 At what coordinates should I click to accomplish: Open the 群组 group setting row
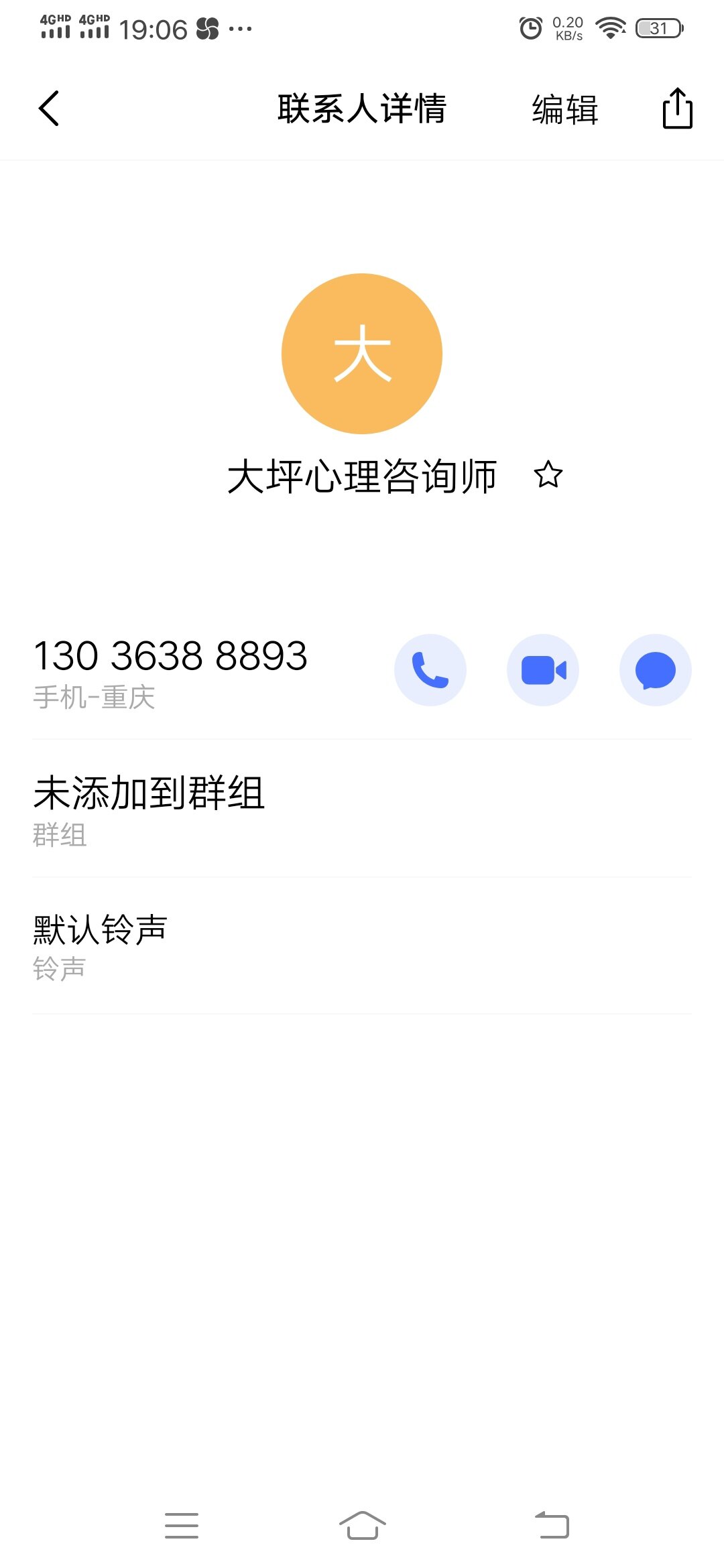tap(362, 809)
